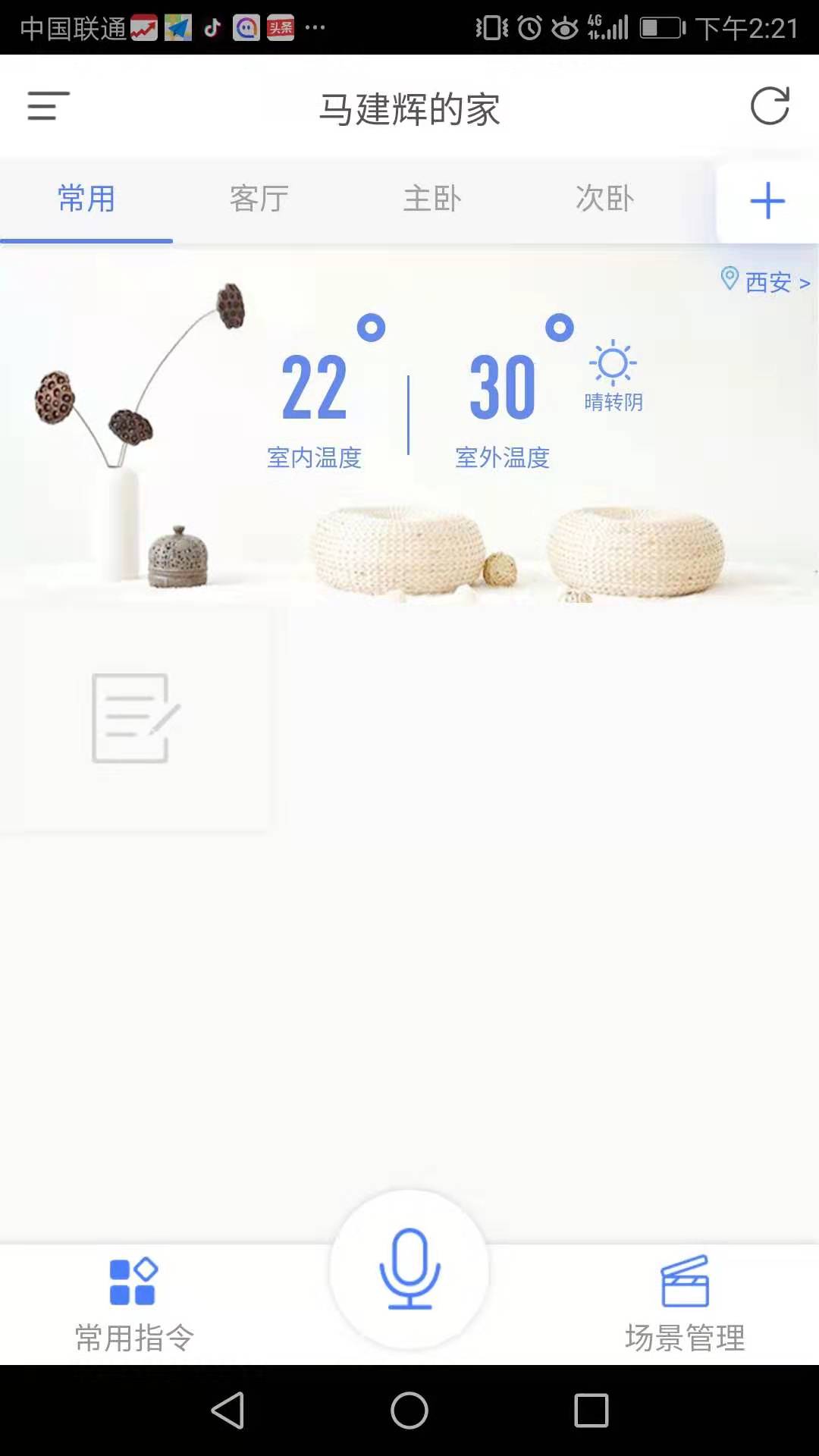The height and width of the screenshot is (1456, 819).
Task: Switch to the 主卧 tab
Action: 431,199
